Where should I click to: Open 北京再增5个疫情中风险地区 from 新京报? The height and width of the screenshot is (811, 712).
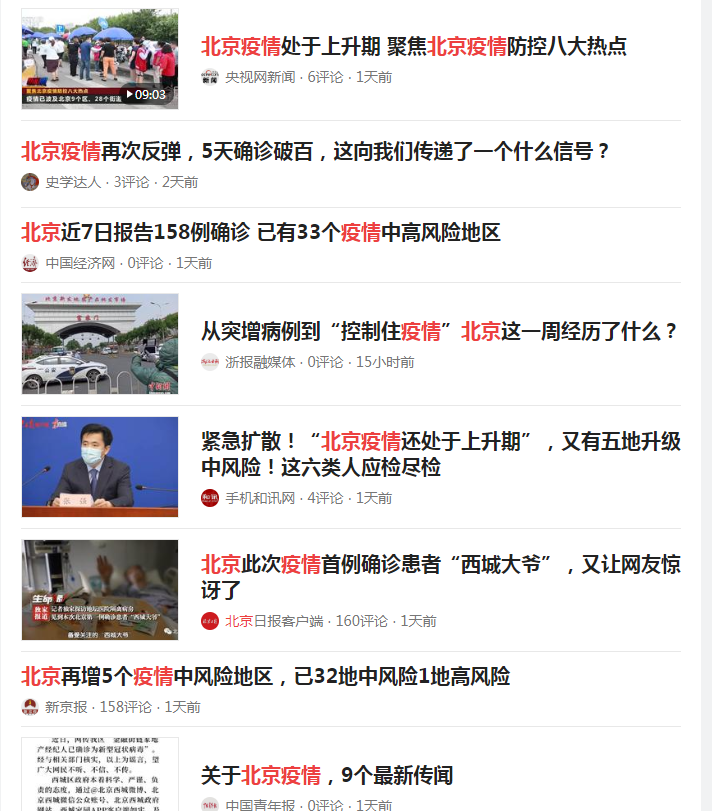pyautogui.click(x=266, y=677)
